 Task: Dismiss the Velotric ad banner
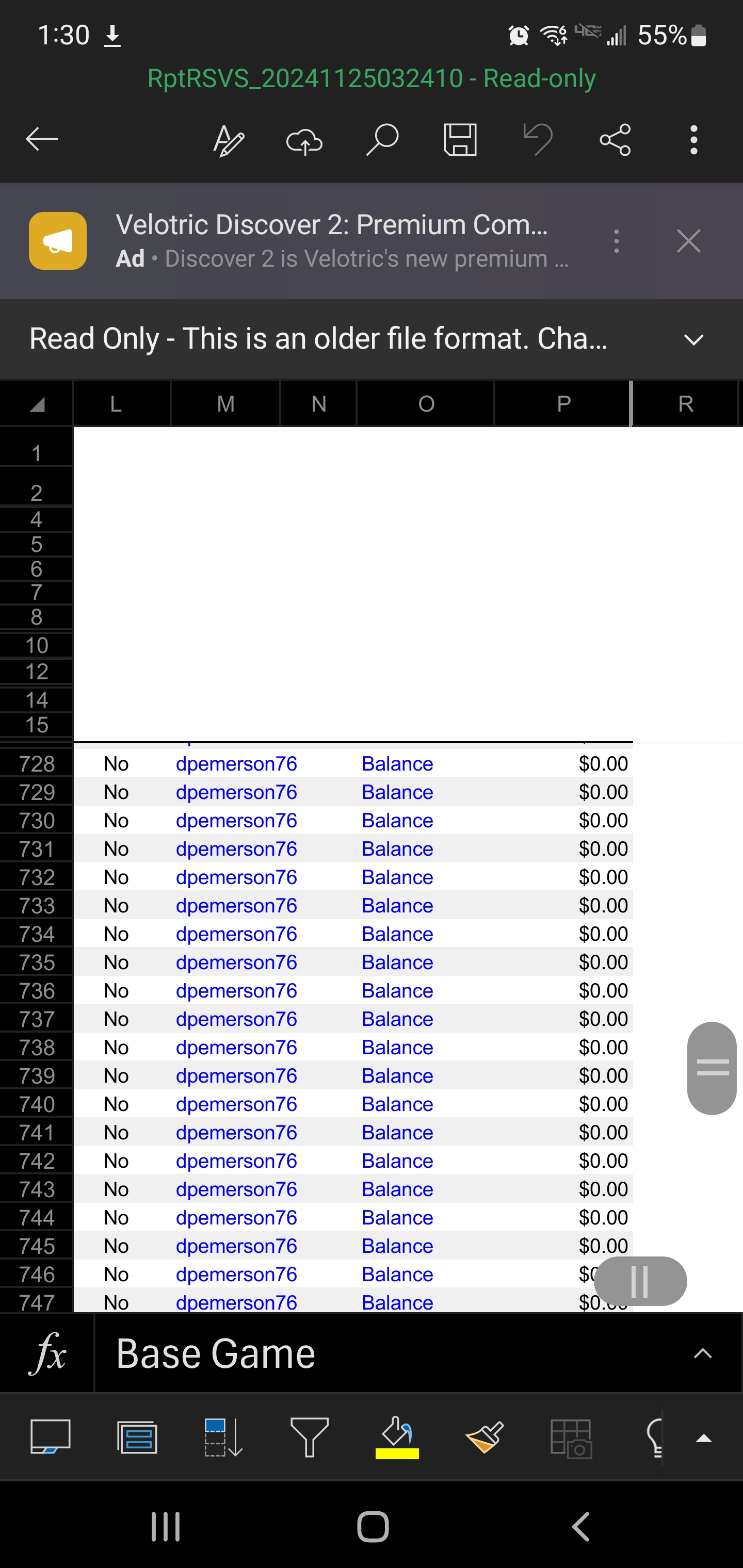click(x=688, y=241)
